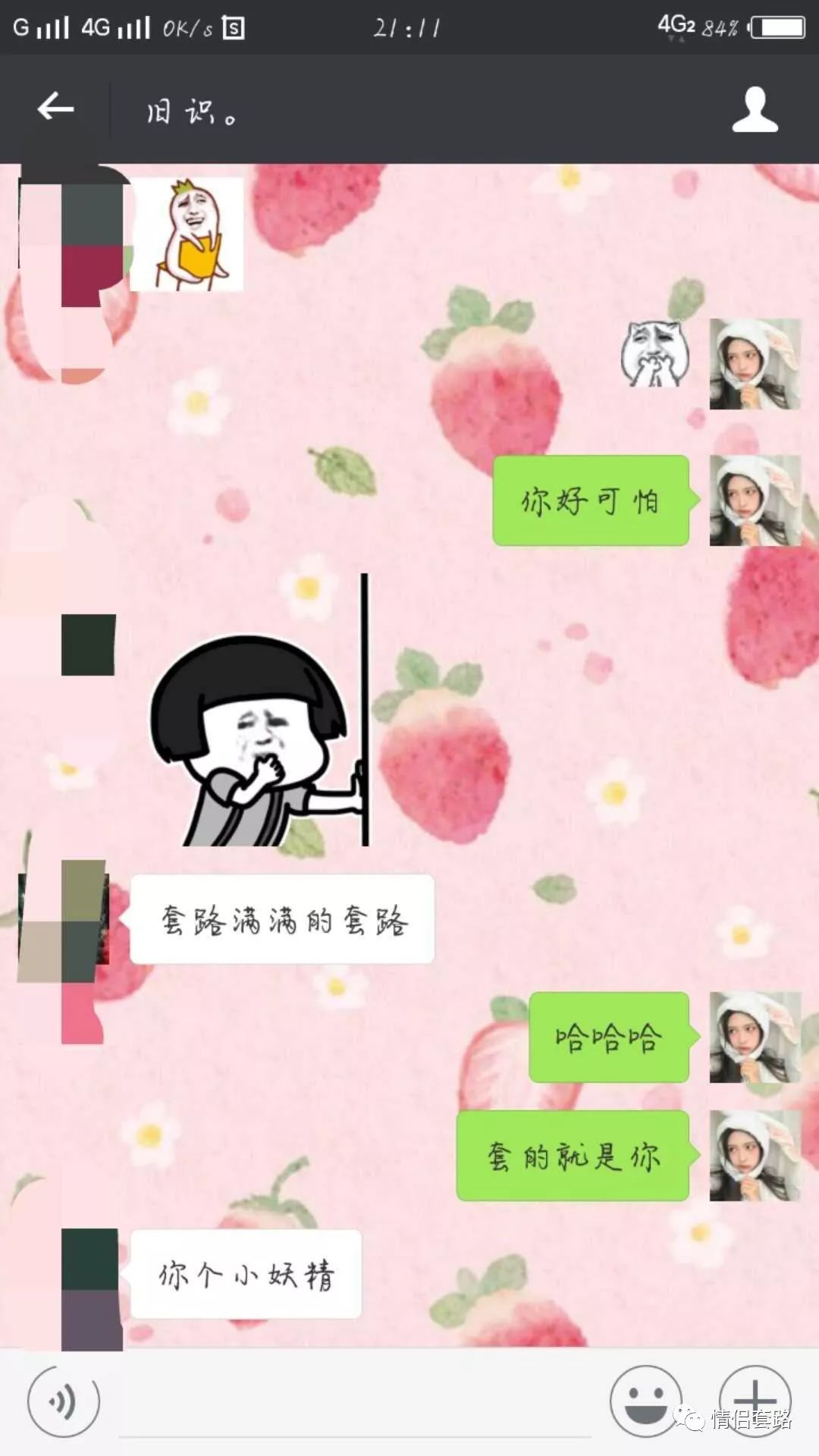Open the emoji sticker panel

[x=645, y=1401]
